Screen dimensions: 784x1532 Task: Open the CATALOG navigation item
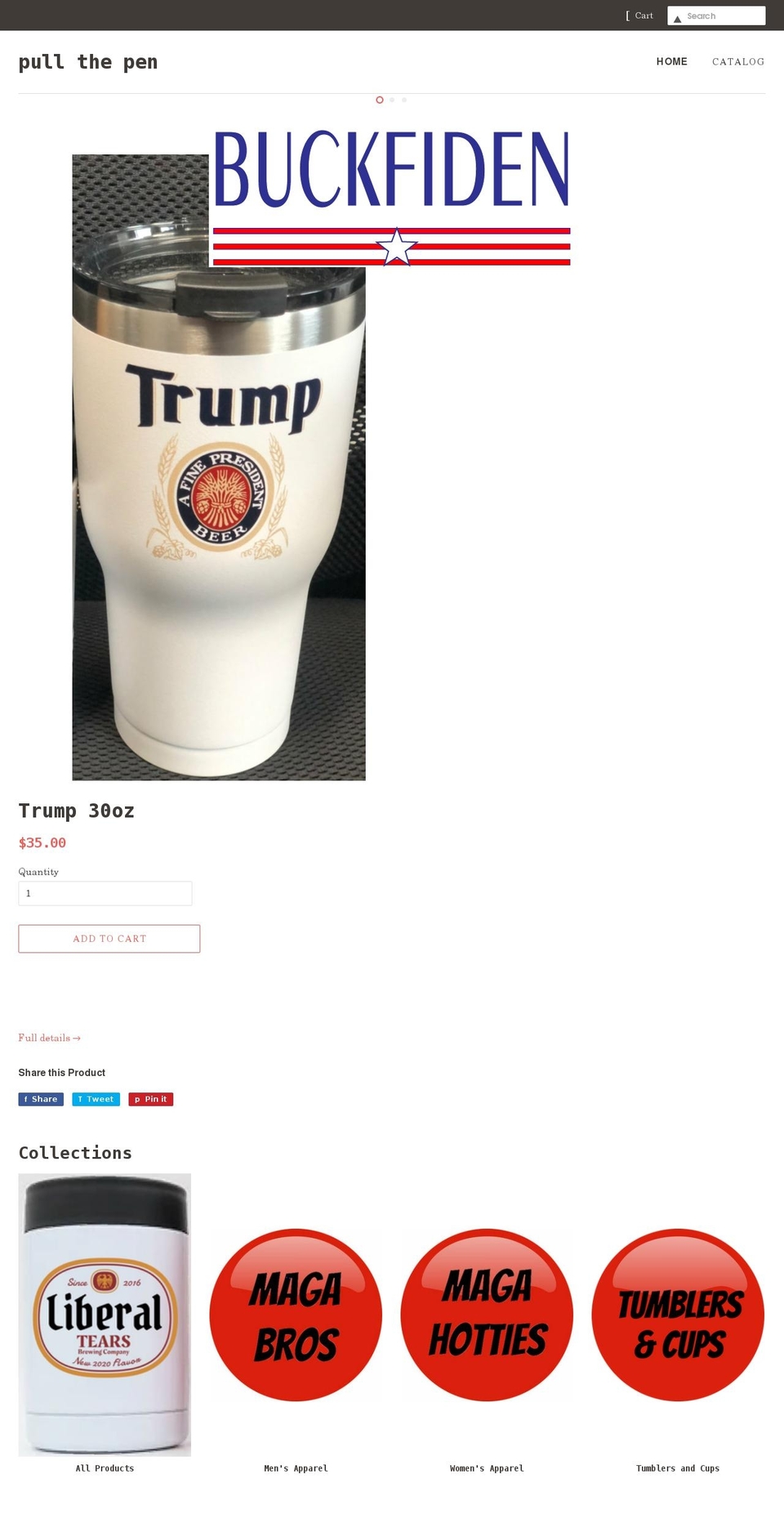[738, 61]
